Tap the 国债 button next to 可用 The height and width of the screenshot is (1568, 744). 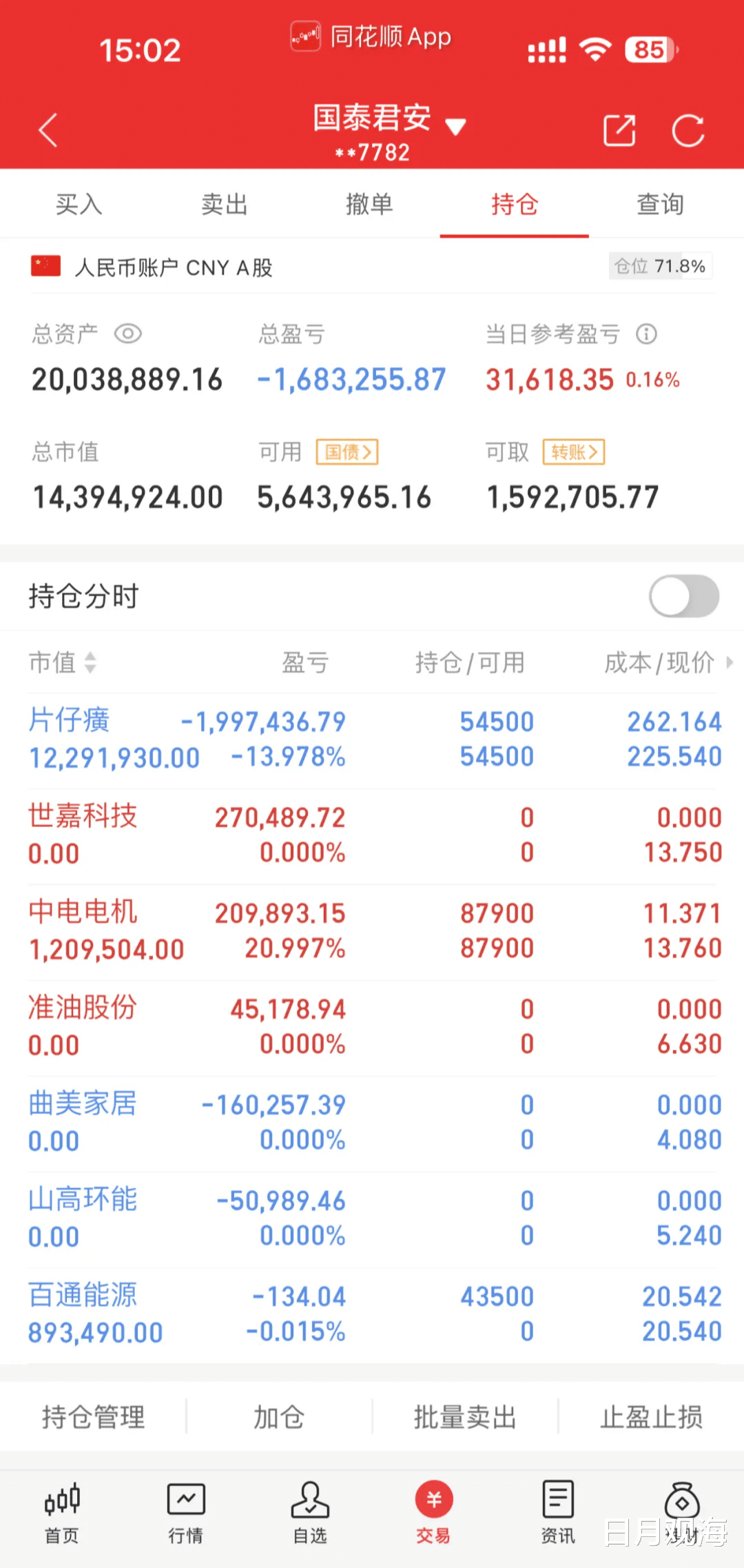pyautogui.click(x=347, y=452)
